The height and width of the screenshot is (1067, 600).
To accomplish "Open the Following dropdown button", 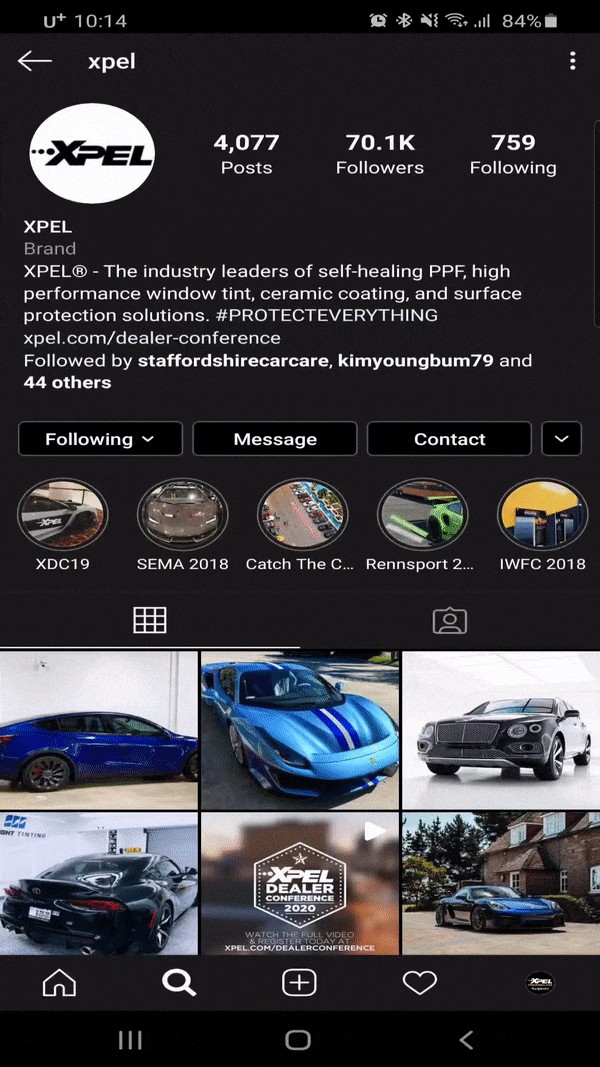I will coord(100,439).
